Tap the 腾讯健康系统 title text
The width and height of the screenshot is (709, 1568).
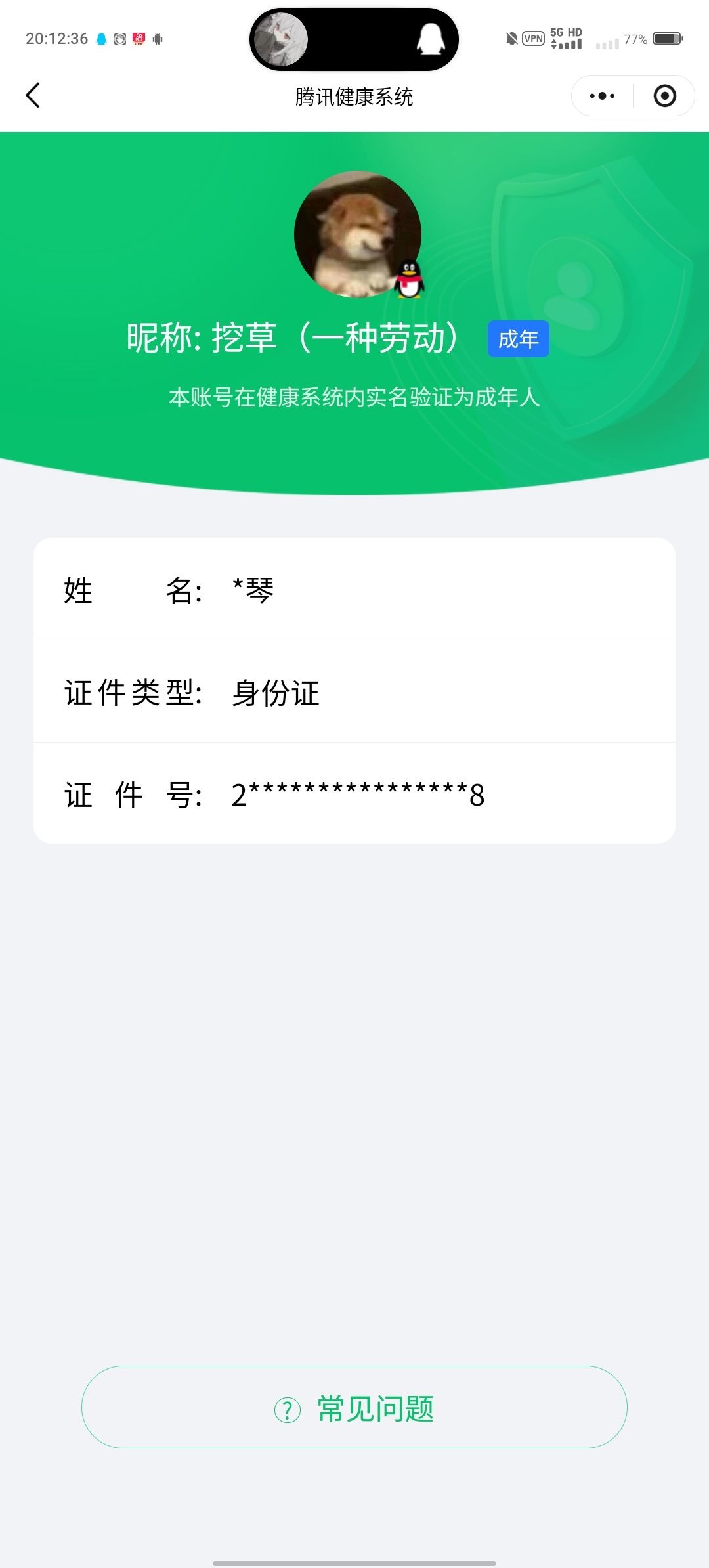pyautogui.click(x=354, y=96)
